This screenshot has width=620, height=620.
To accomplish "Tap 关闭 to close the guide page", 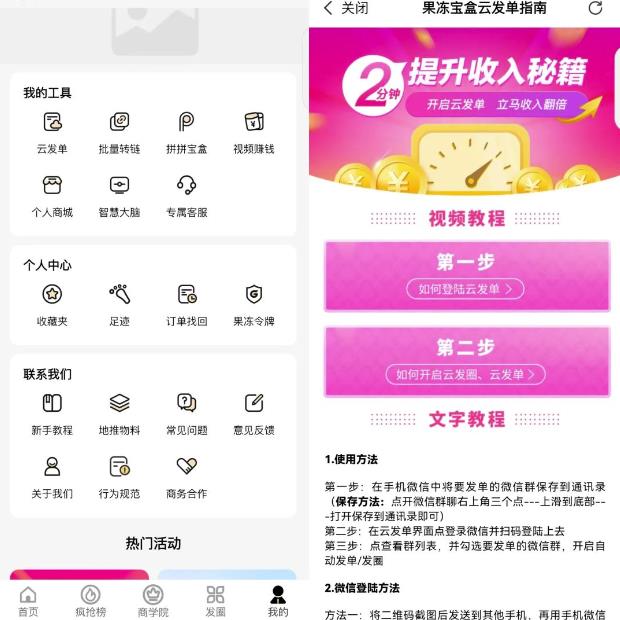I will tap(345, 9).
